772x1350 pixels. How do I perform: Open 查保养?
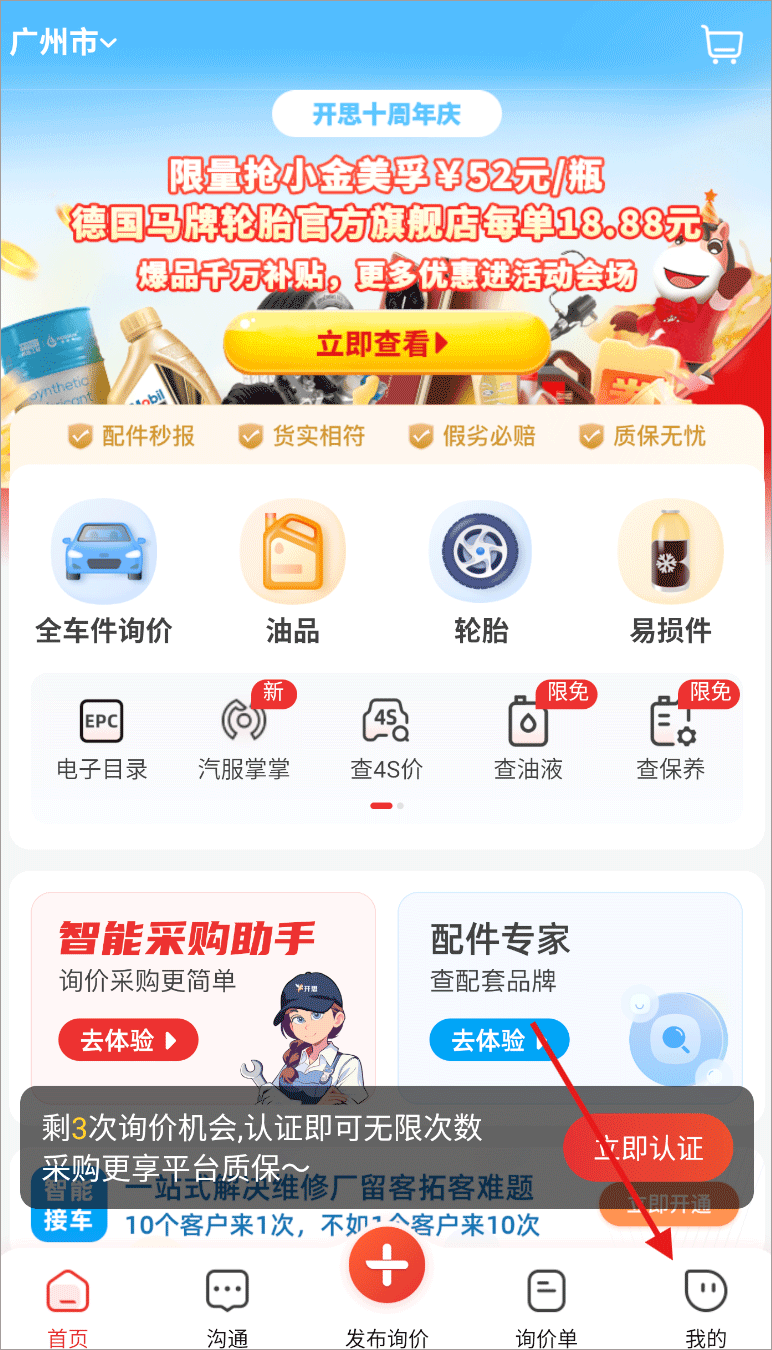pos(670,740)
